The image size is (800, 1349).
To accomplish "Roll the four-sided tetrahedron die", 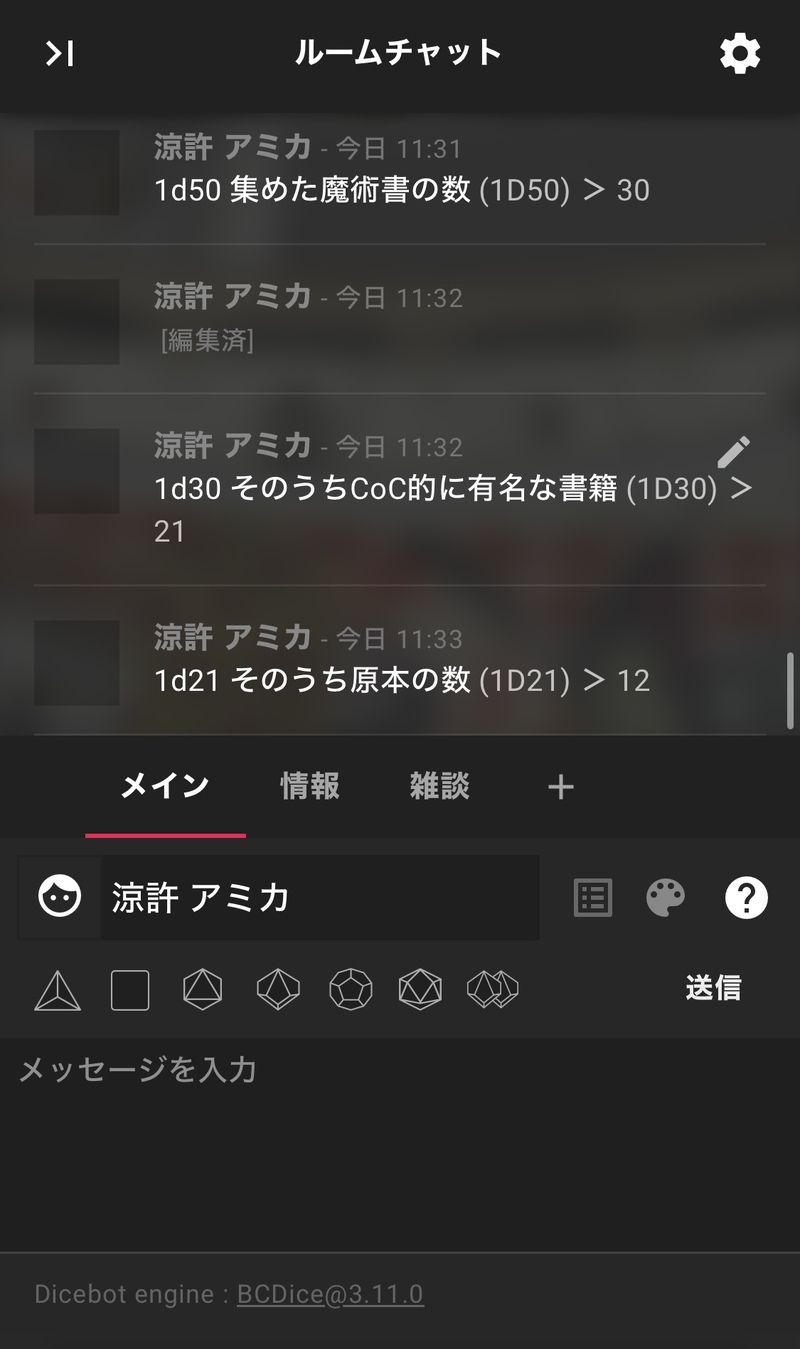I will (57, 991).
